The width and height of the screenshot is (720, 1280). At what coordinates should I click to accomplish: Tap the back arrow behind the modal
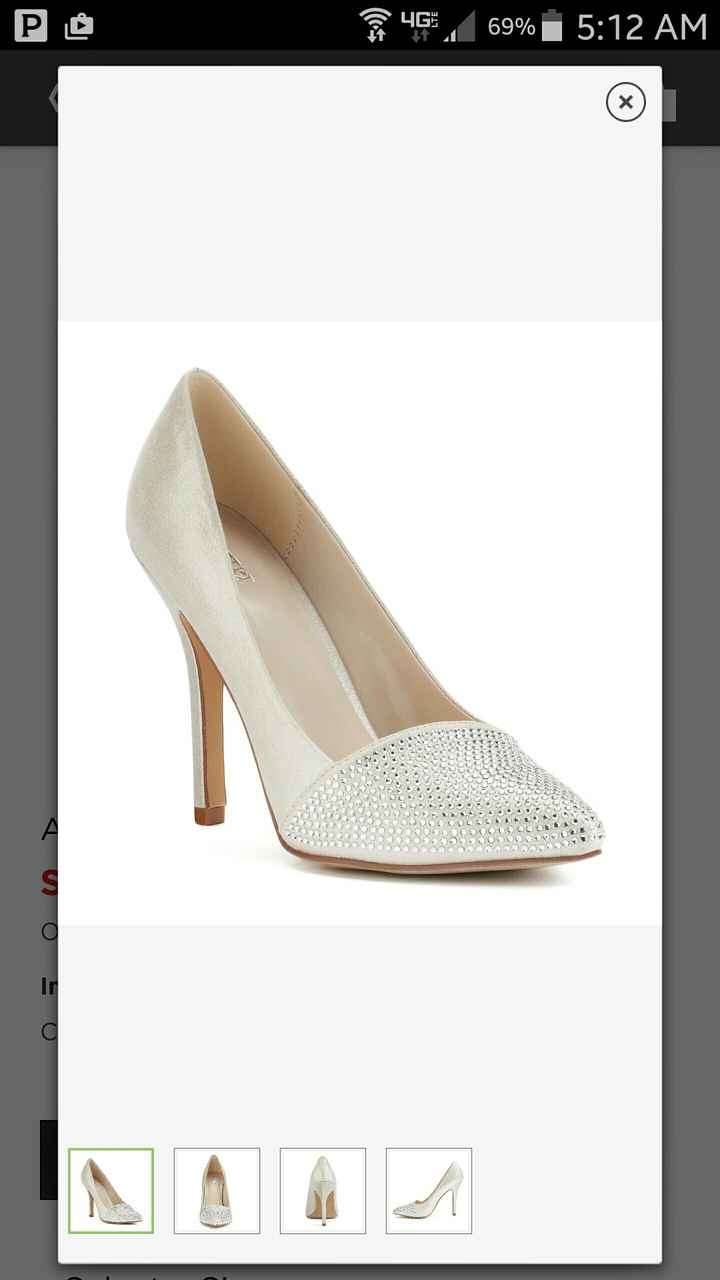(53, 99)
